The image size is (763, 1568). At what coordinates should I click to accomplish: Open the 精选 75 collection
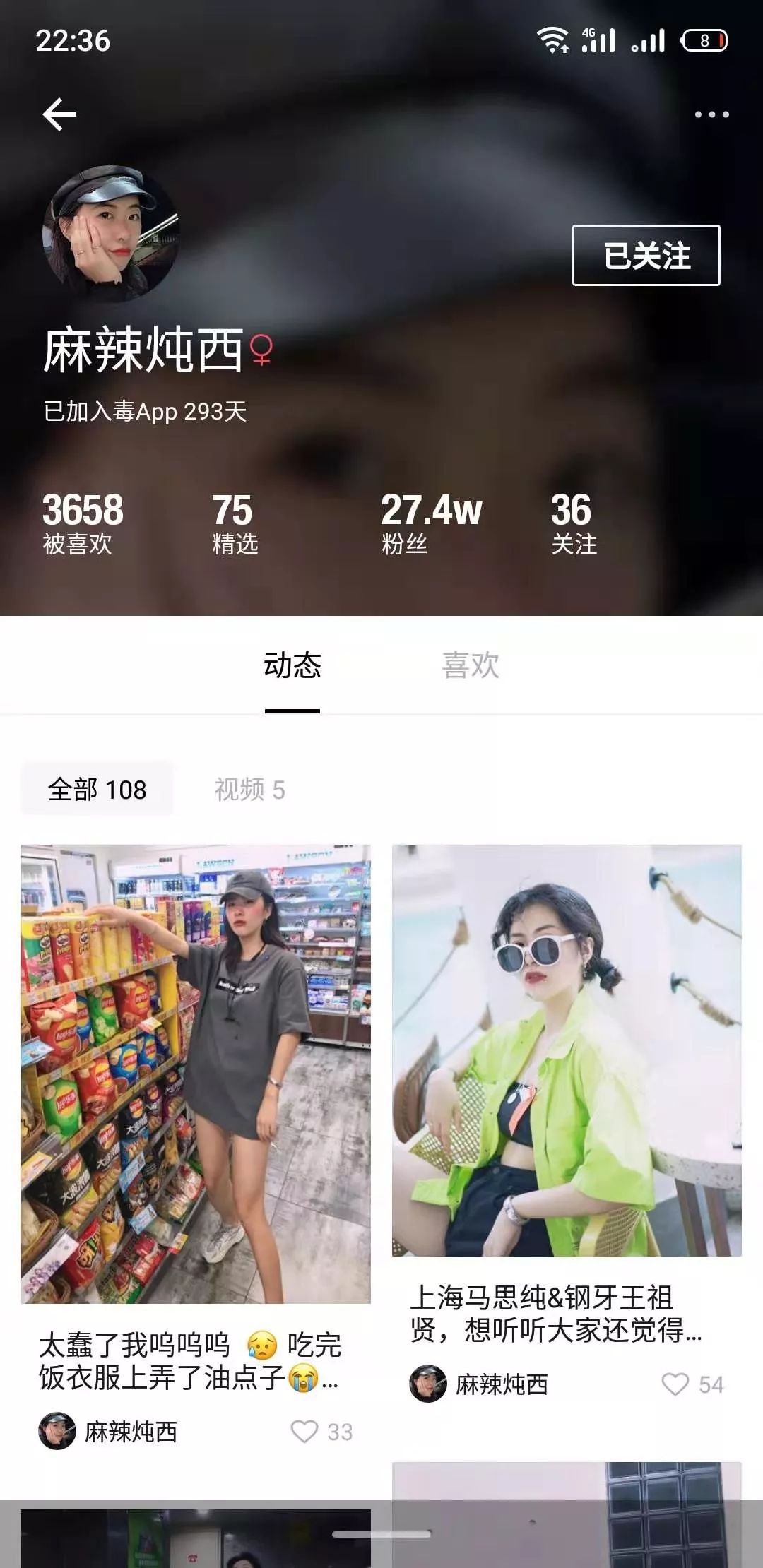[x=233, y=521]
